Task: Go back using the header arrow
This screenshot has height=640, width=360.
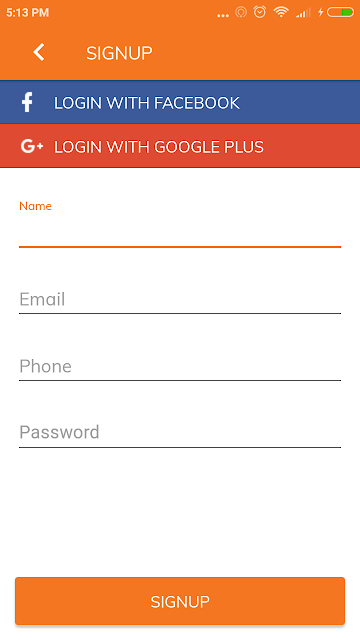Action: point(39,53)
